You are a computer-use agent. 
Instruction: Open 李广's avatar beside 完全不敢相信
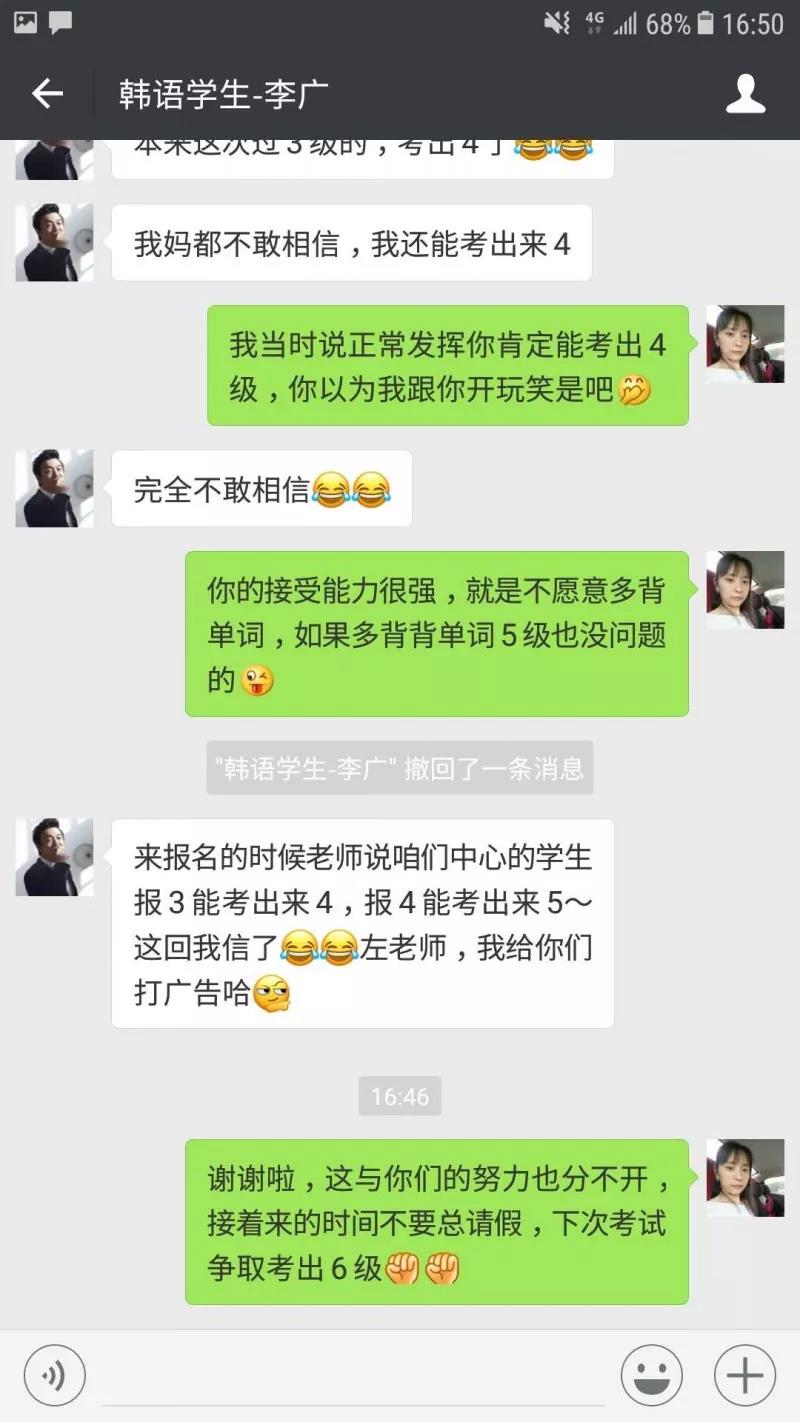pyautogui.click(x=54, y=488)
